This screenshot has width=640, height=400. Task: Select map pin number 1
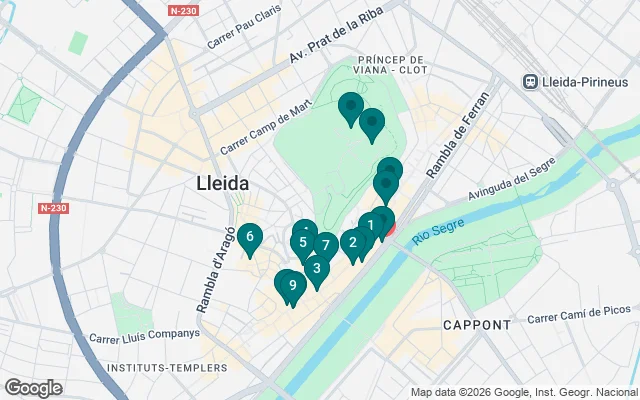[x=371, y=226]
